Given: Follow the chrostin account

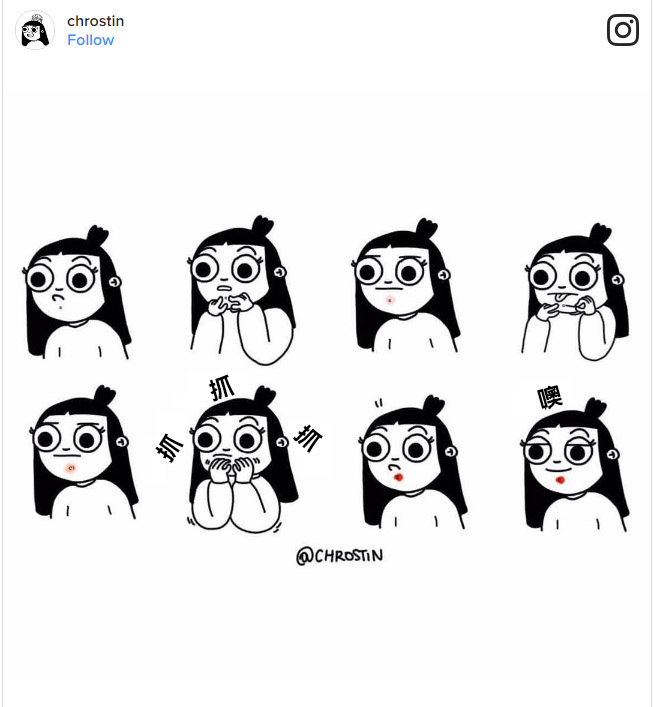Looking at the screenshot, I should (x=90, y=40).
